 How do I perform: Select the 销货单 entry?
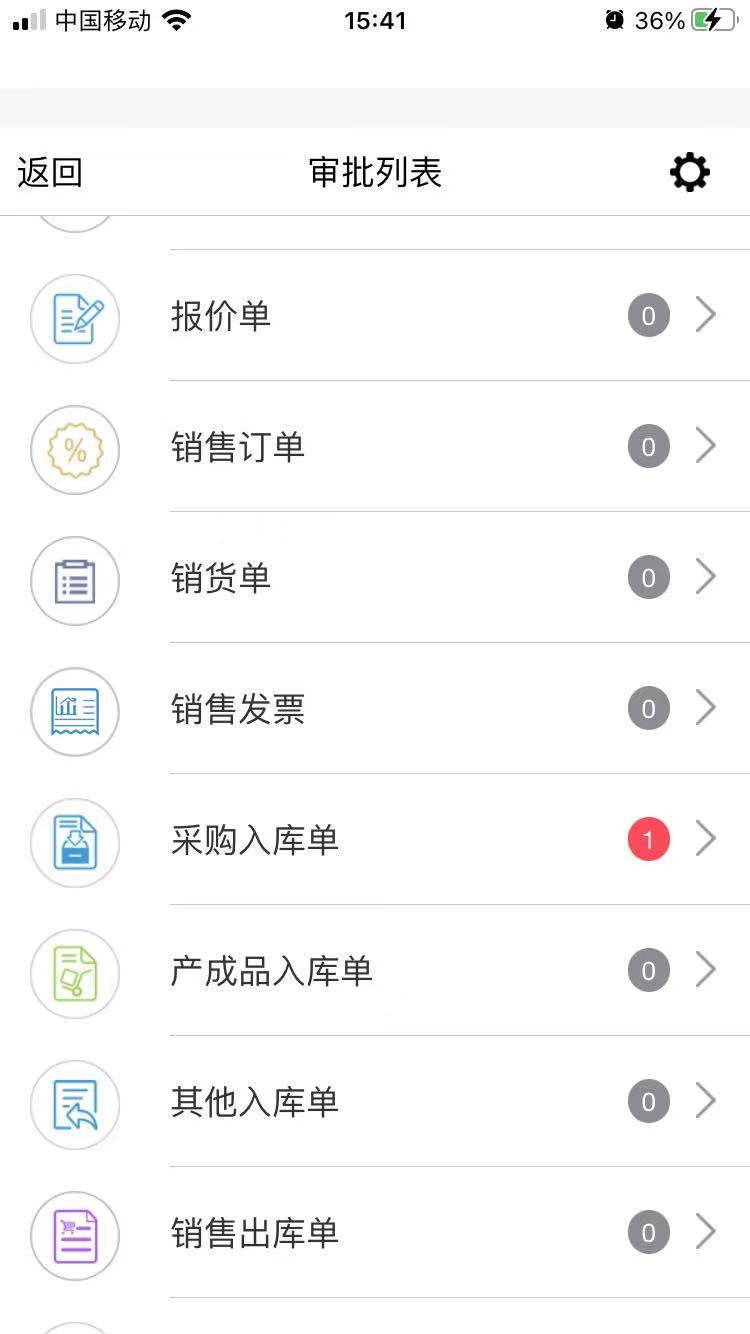(x=375, y=578)
